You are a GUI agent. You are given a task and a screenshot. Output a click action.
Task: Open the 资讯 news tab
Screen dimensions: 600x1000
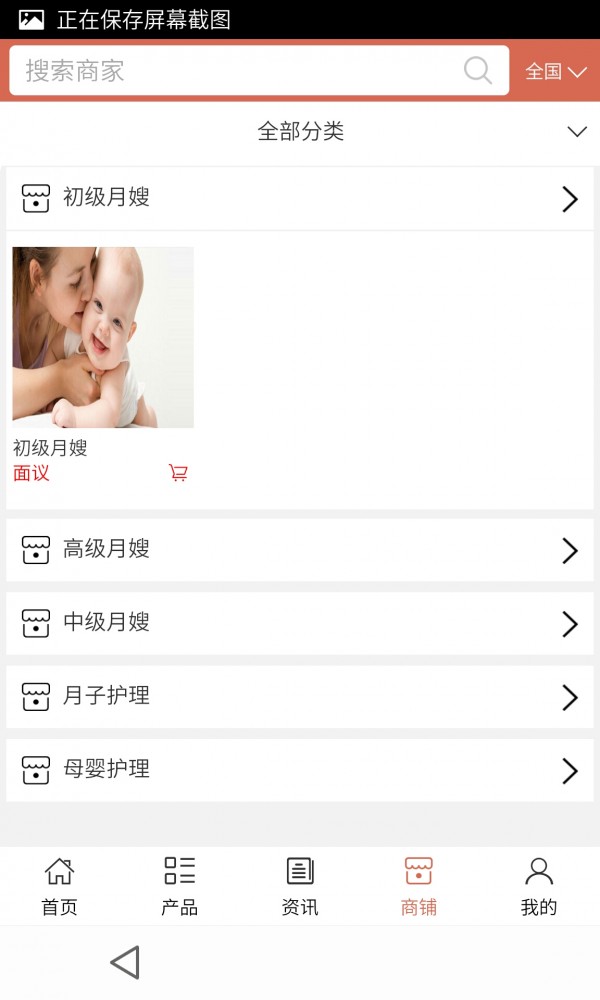tap(300, 886)
